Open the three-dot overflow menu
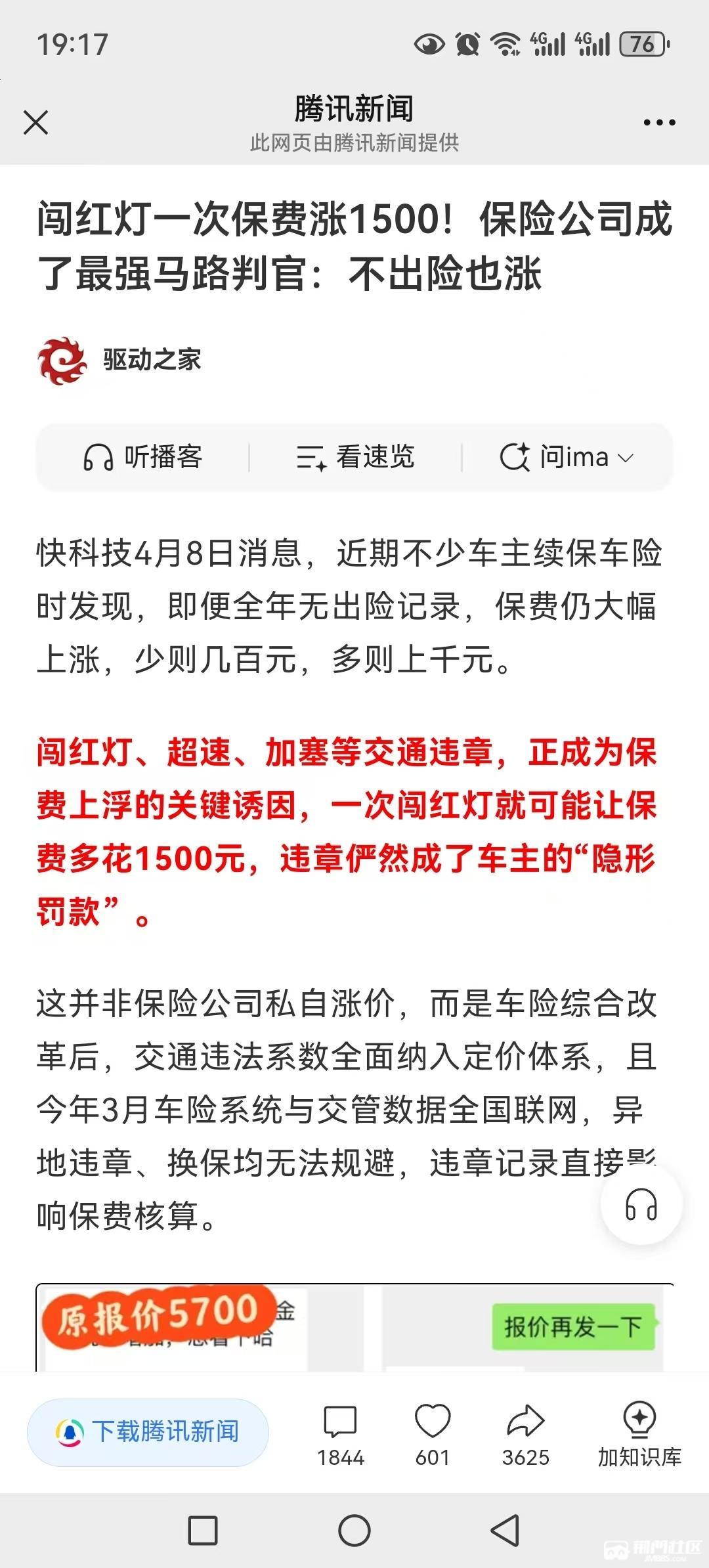 point(659,123)
